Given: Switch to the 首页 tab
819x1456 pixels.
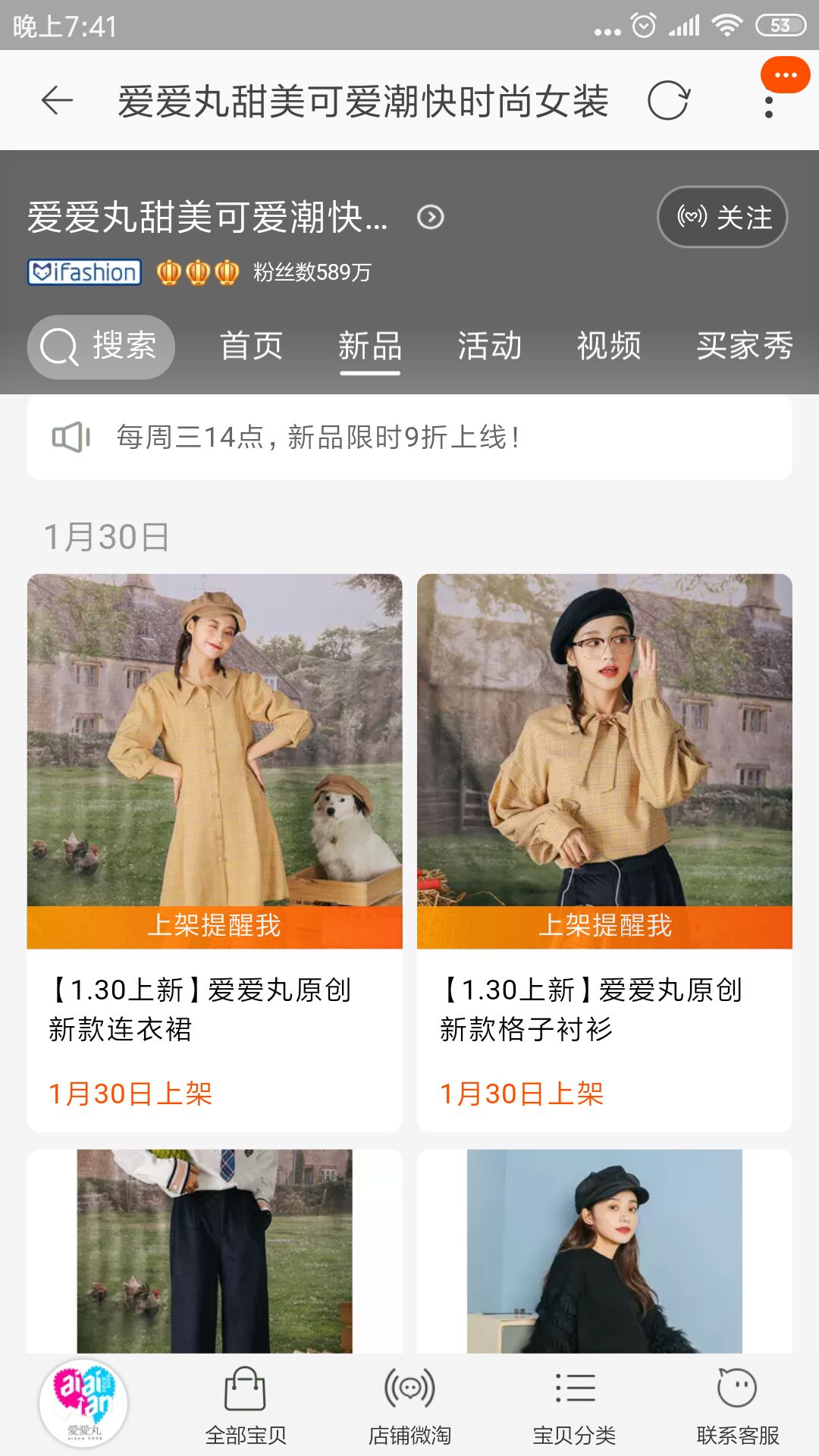Looking at the screenshot, I should (251, 347).
